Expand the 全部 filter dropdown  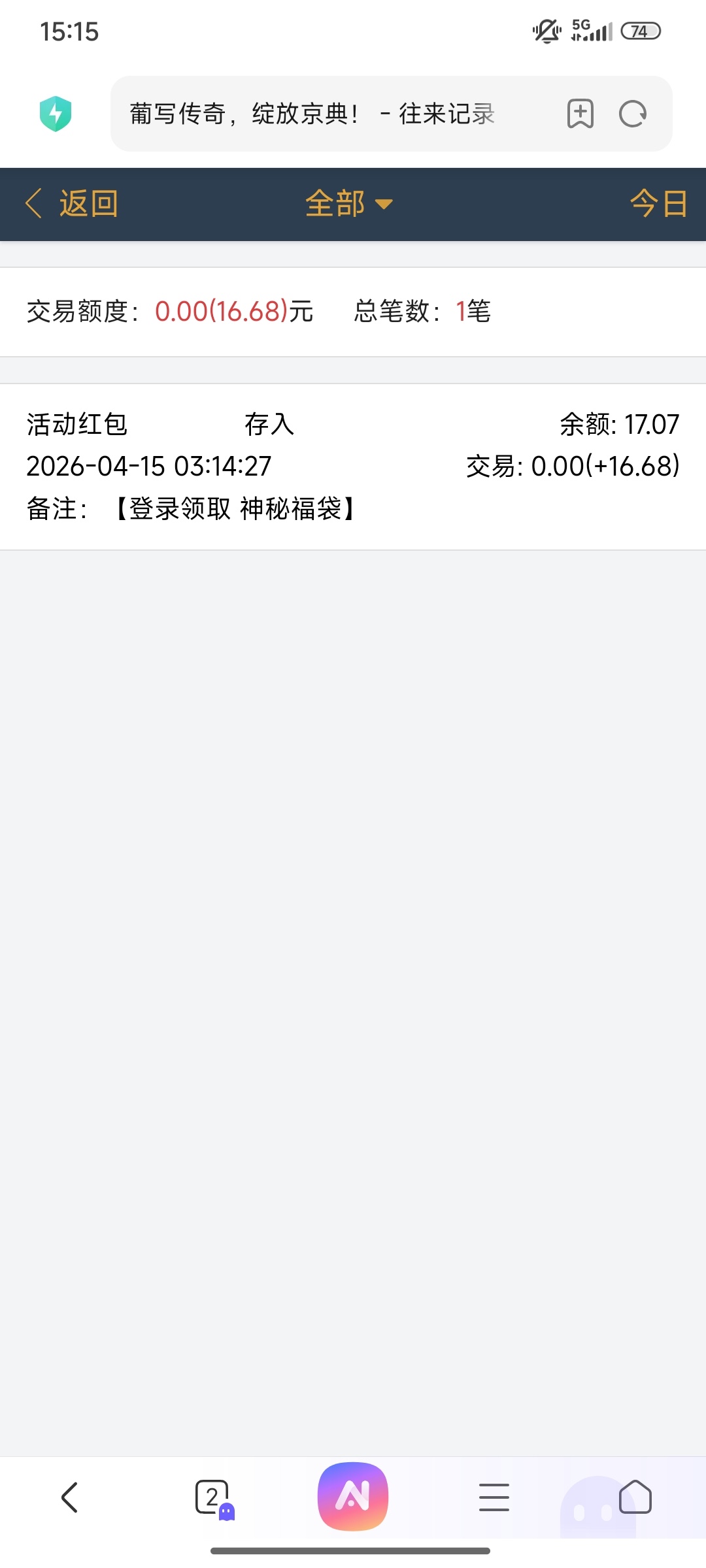[x=349, y=204]
